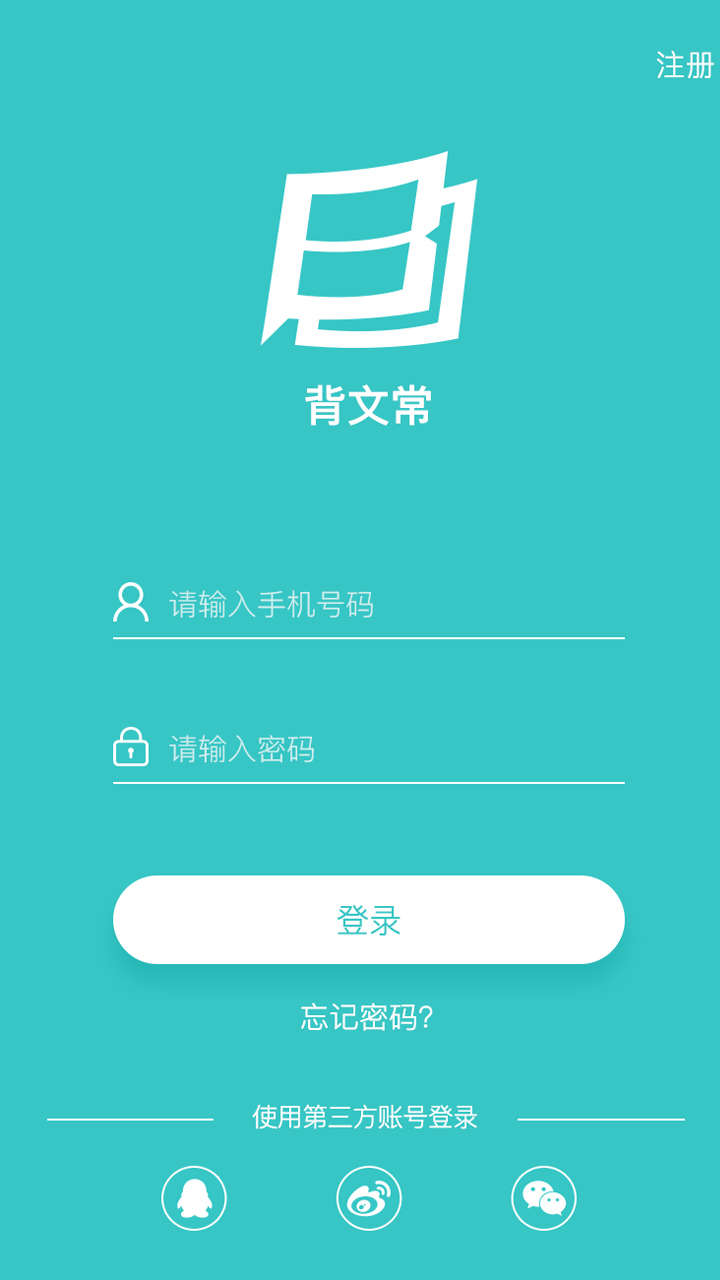Image resolution: width=720 pixels, height=1280 pixels.
Task: Continue with WeChat login
Action: pos(544,1198)
